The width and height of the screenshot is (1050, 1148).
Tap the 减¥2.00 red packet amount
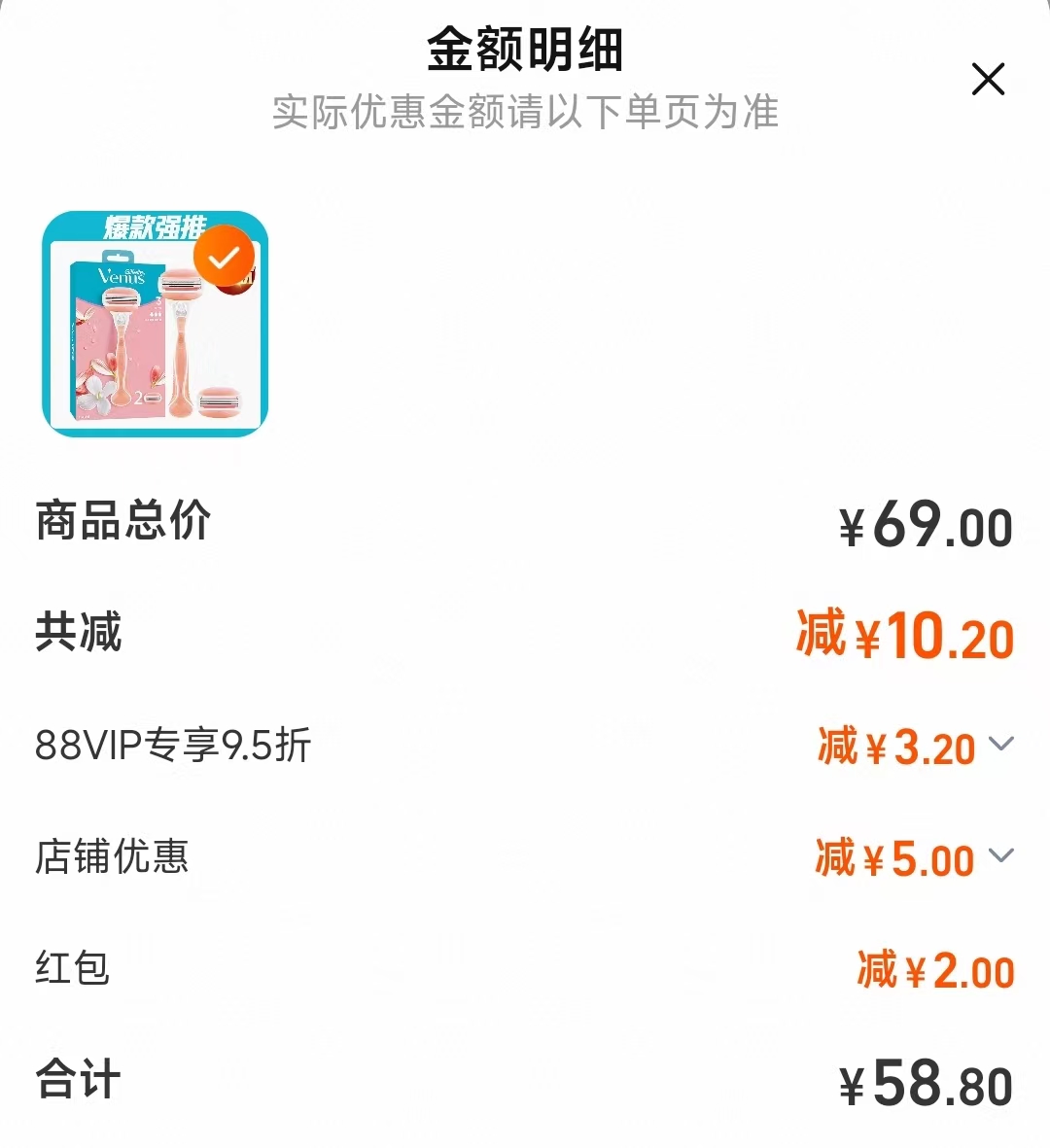point(938,969)
